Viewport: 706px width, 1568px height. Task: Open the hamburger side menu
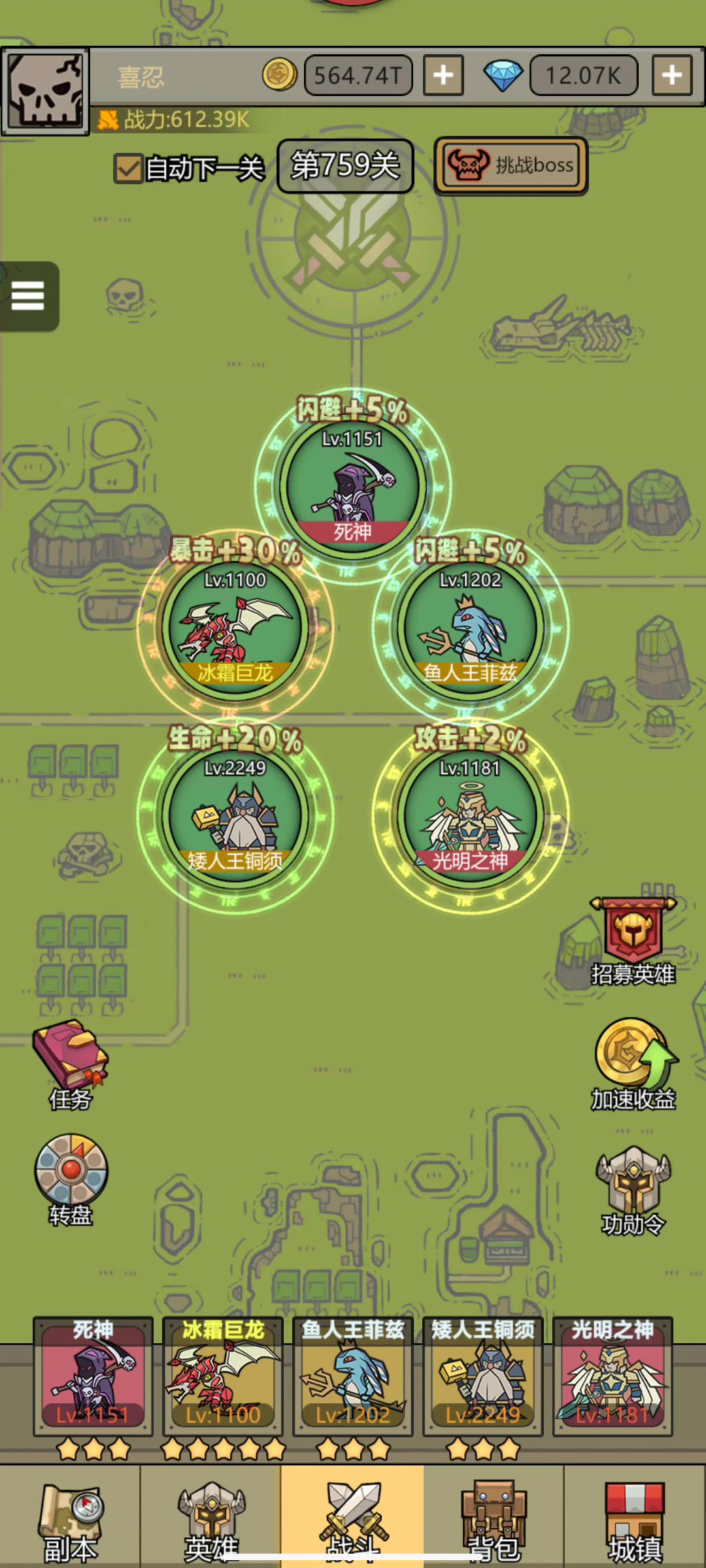pos(28,296)
